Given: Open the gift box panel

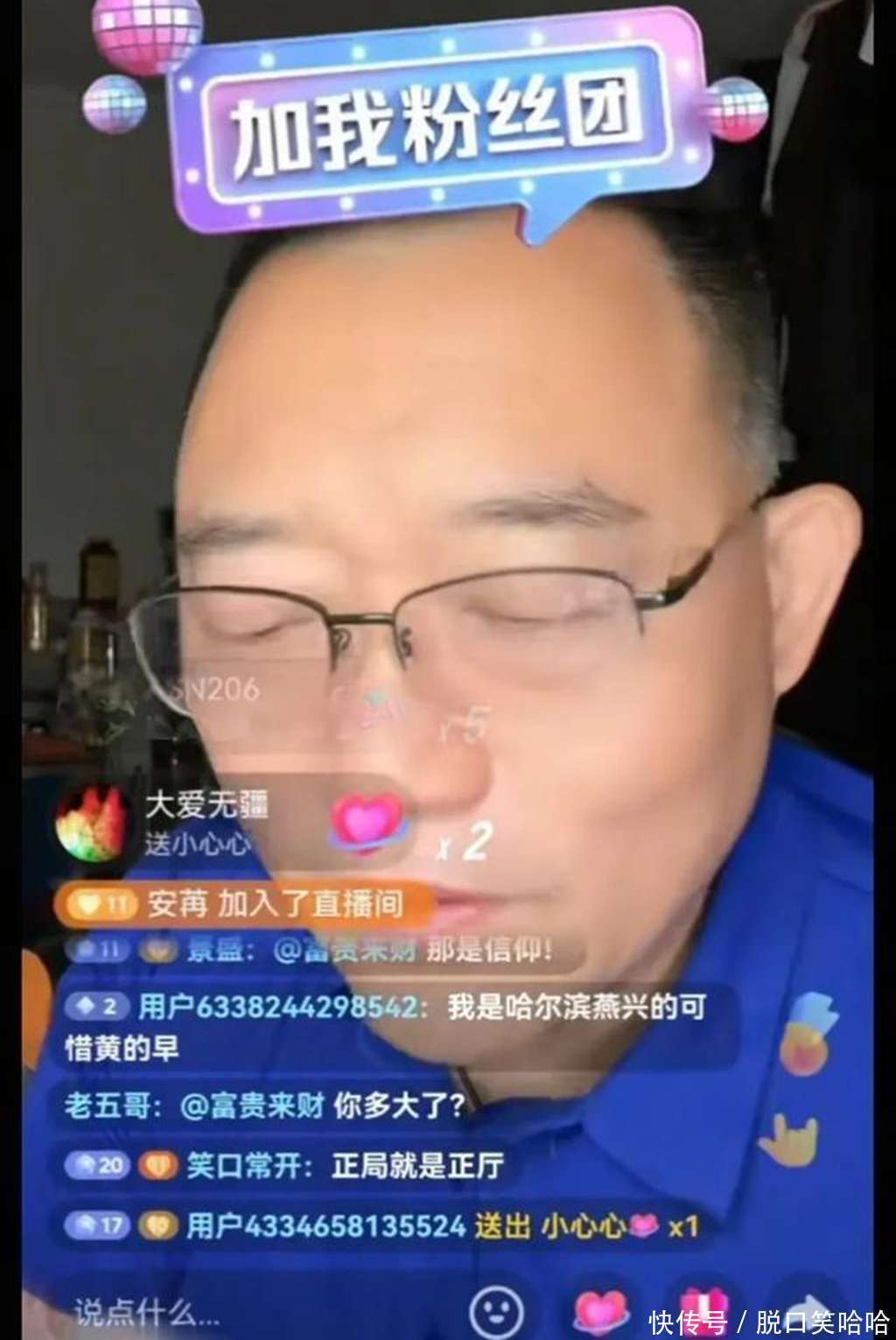Looking at the screenshot, I should pyautogui.click(x=704, y=1310).
